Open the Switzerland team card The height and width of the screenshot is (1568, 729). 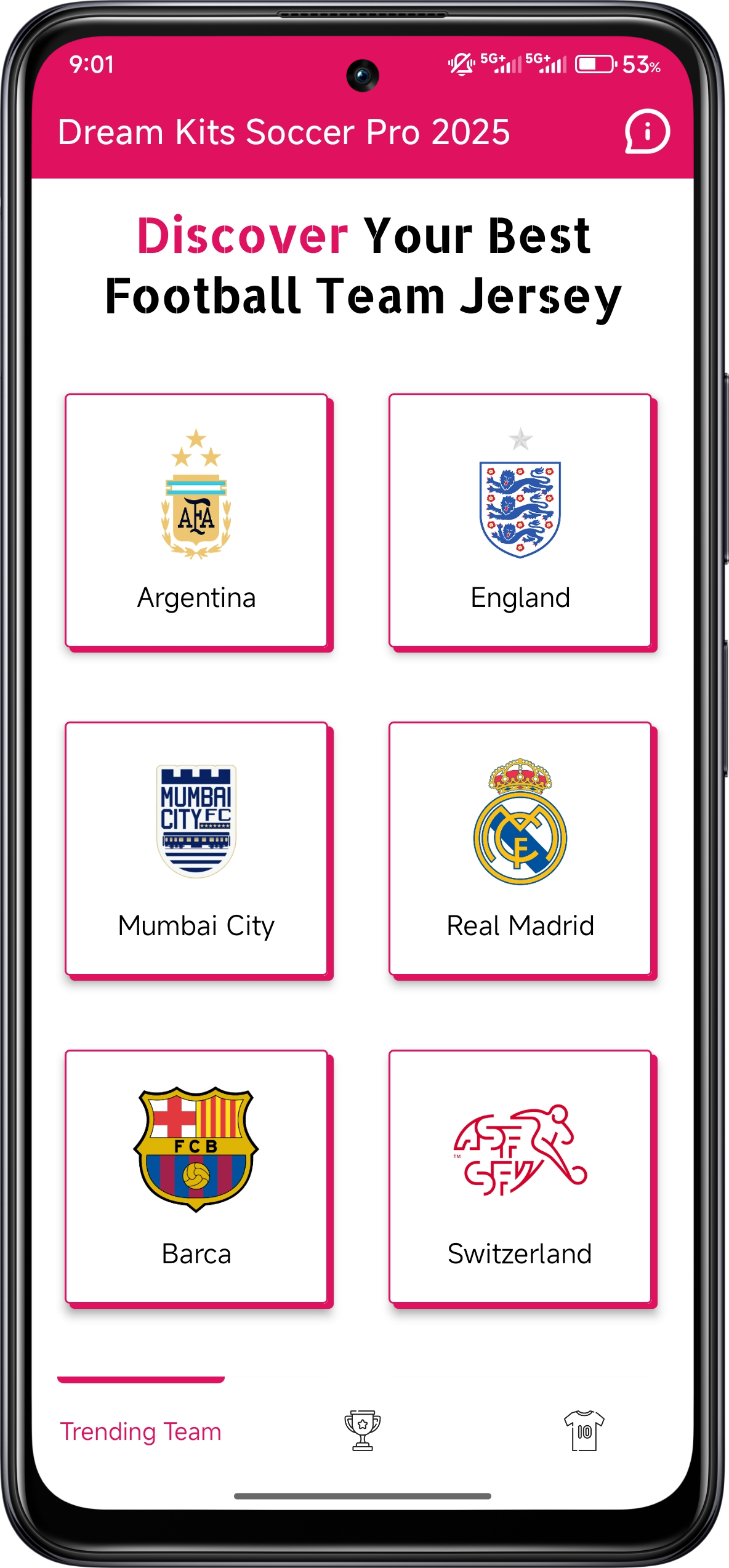coord(520,1177)
